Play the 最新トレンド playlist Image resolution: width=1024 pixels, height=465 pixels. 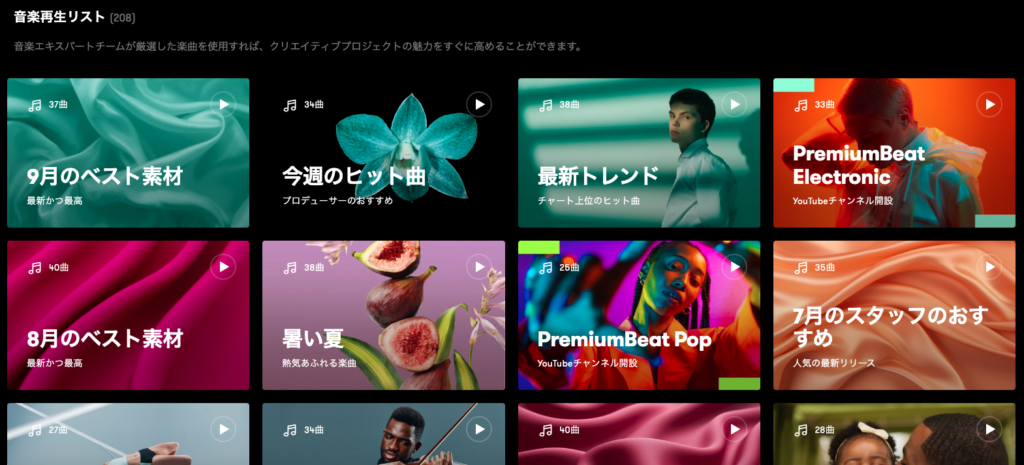coord(734,104)
